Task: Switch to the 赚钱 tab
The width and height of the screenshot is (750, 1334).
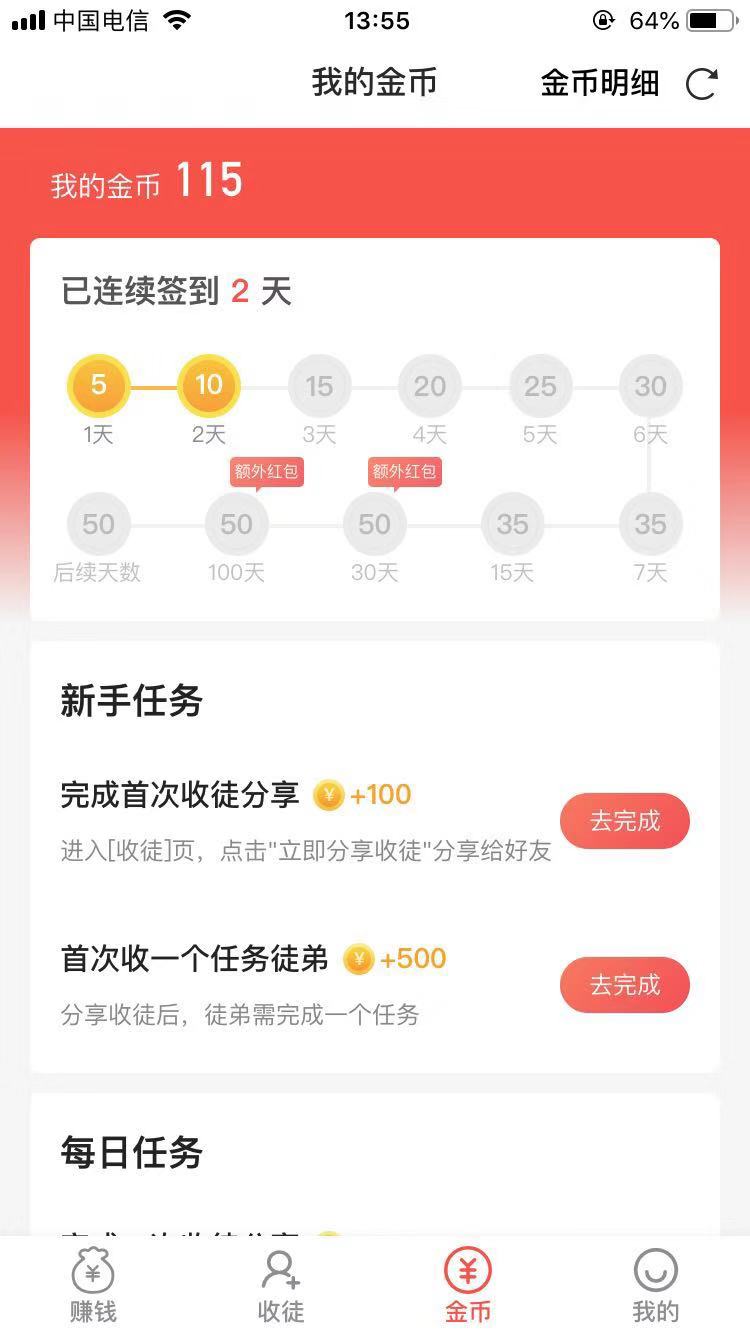Action: [93, 1286]
